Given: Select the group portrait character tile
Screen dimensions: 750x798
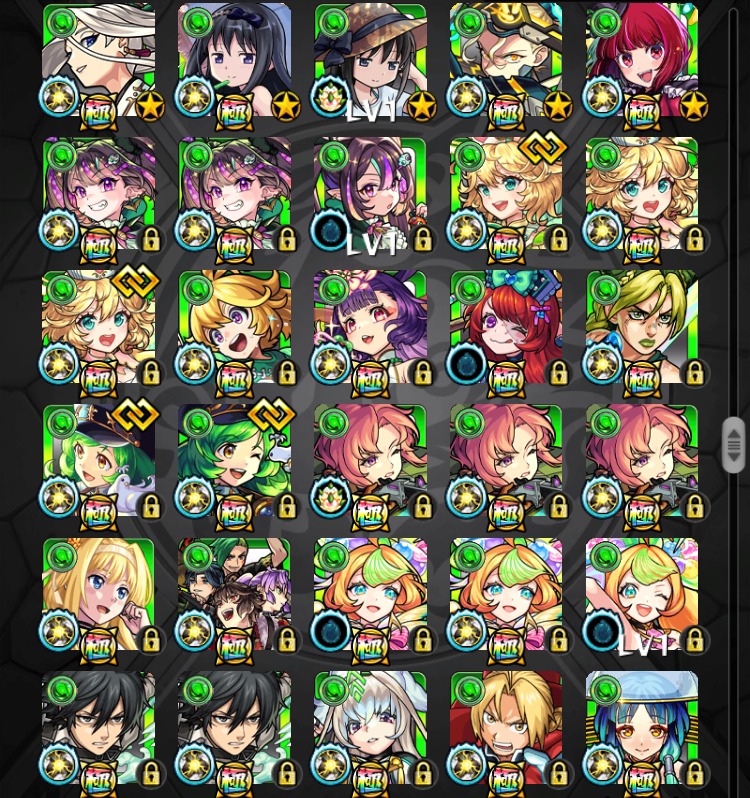Looking at the screenshot, I should pyautogui.click(x=234, y=595).
